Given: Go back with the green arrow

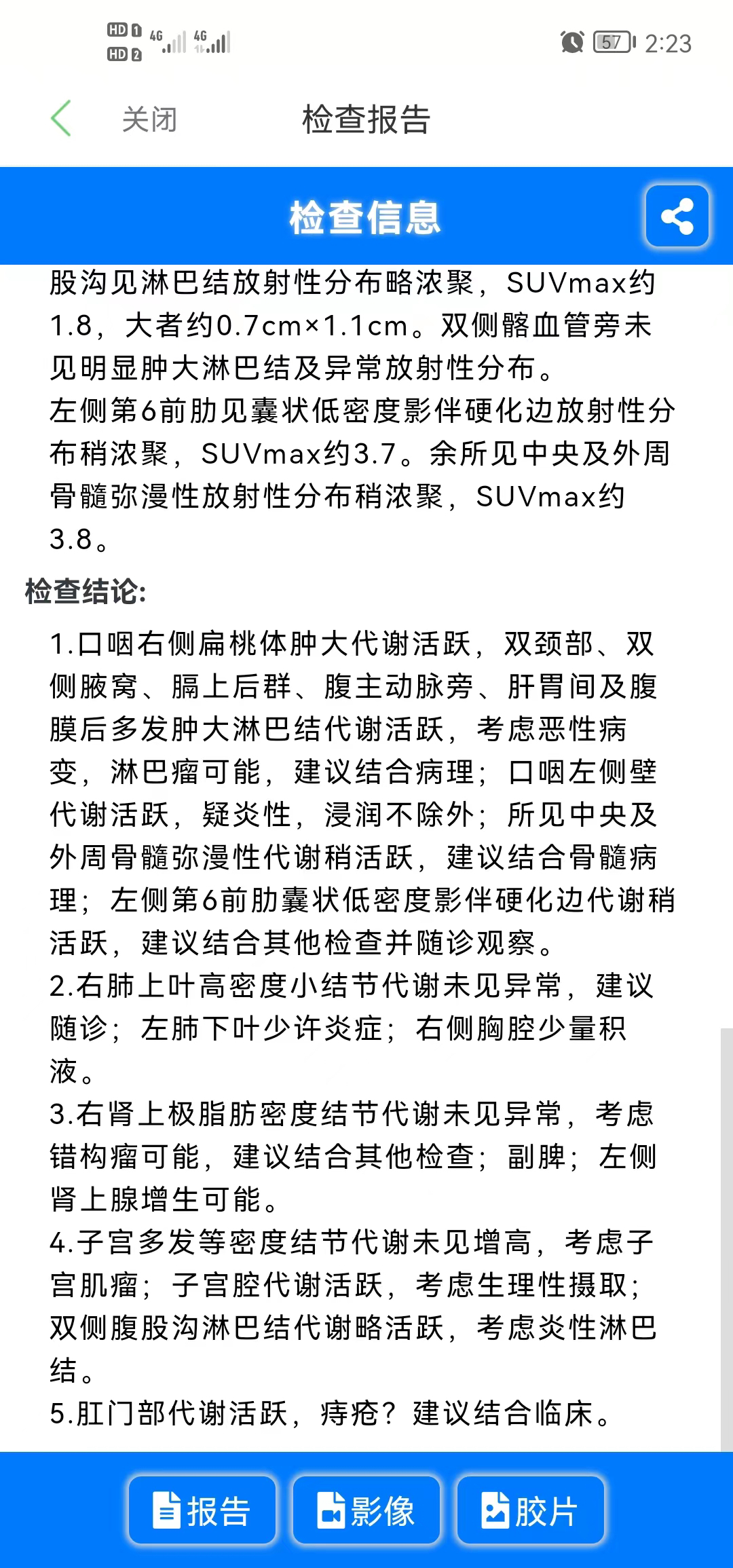Looking at the screenshot, I should [61, 119].
